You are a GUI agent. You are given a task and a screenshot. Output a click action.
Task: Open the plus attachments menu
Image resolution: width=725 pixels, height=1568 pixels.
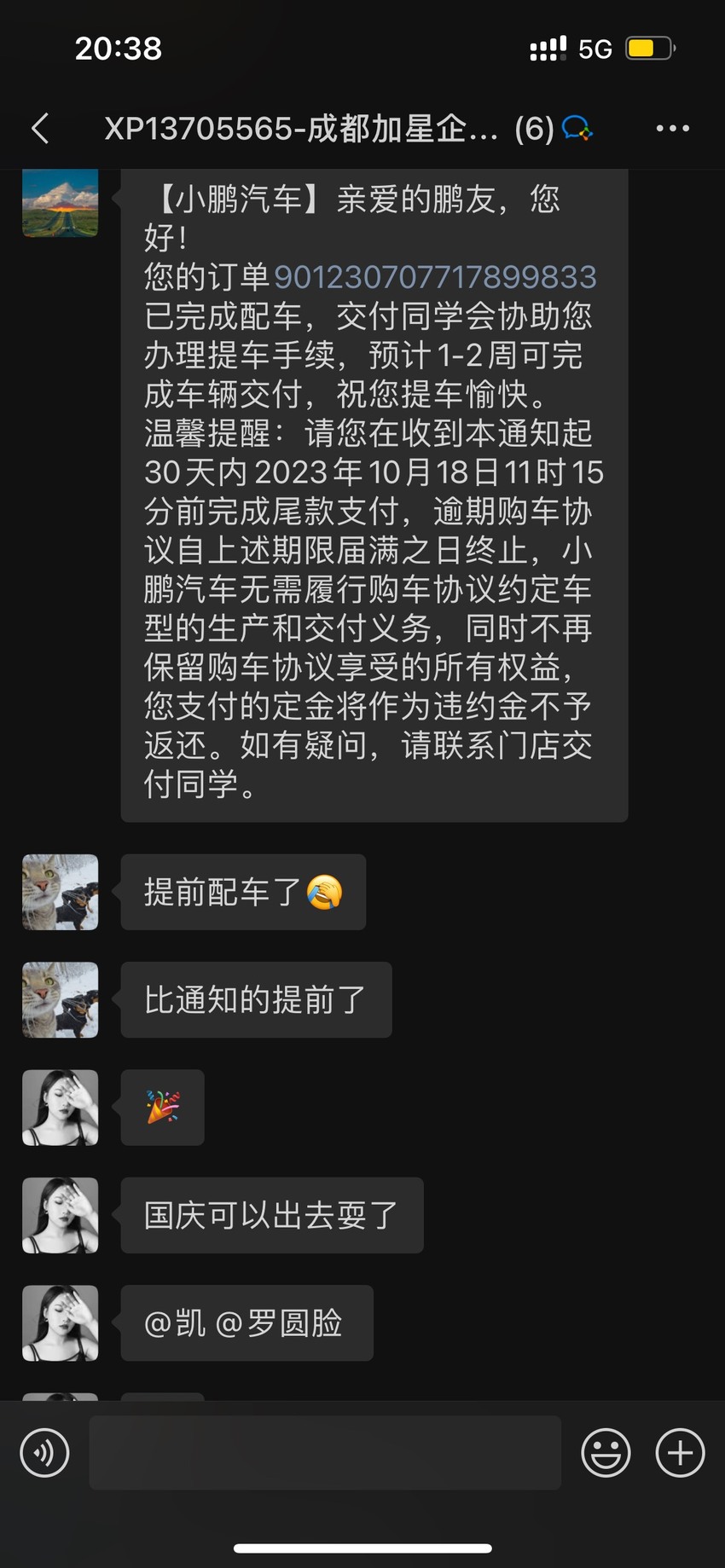(680, 1453)
